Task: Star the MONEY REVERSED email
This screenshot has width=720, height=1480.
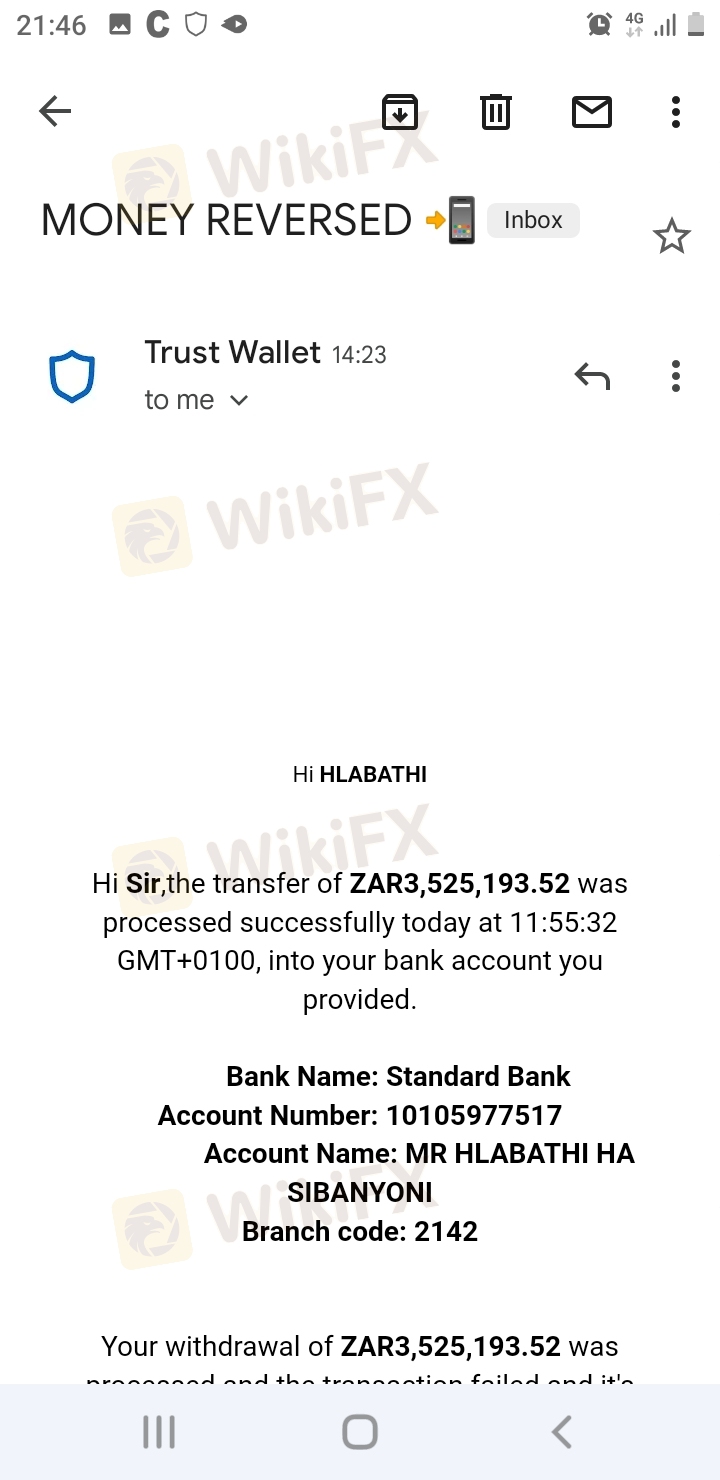Action: pos(671,237)
